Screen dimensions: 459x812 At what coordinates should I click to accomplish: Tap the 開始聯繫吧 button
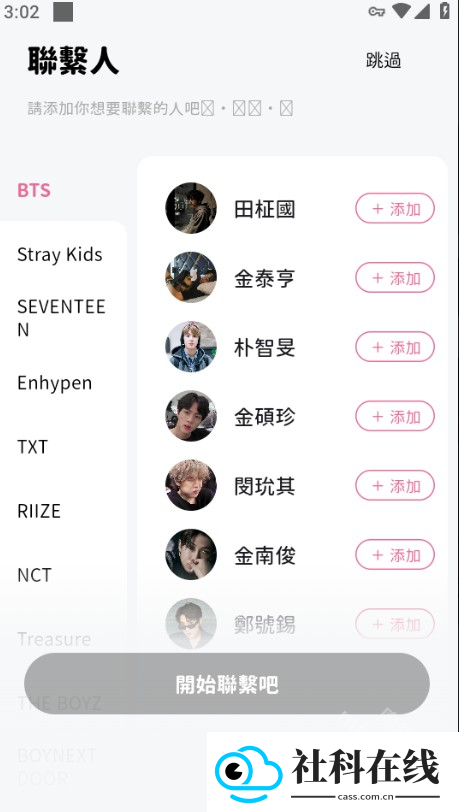(227, 684)
